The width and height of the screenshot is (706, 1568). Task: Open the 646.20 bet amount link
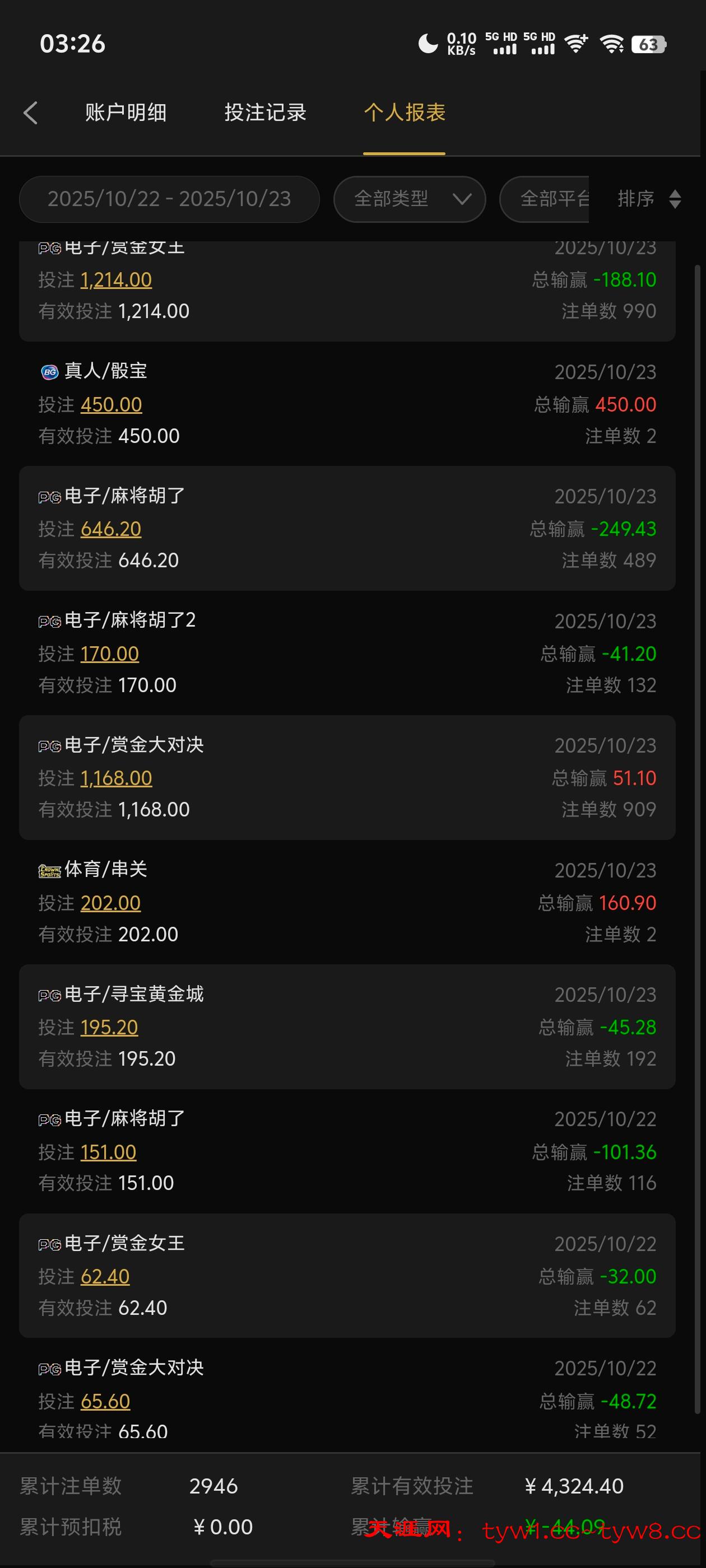tap(111, 529)
